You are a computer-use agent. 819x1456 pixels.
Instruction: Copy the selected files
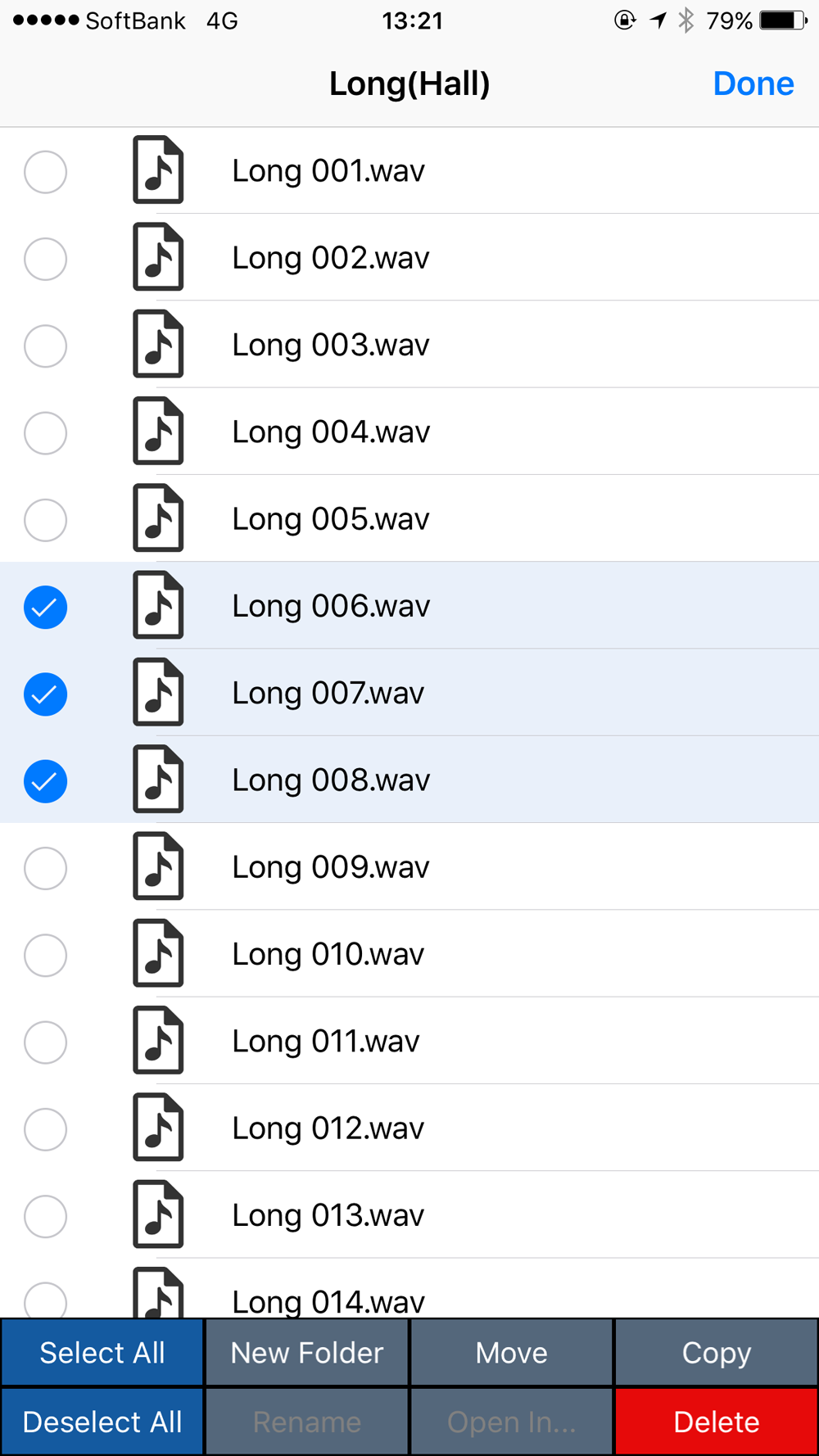(x=717, y=1352)
